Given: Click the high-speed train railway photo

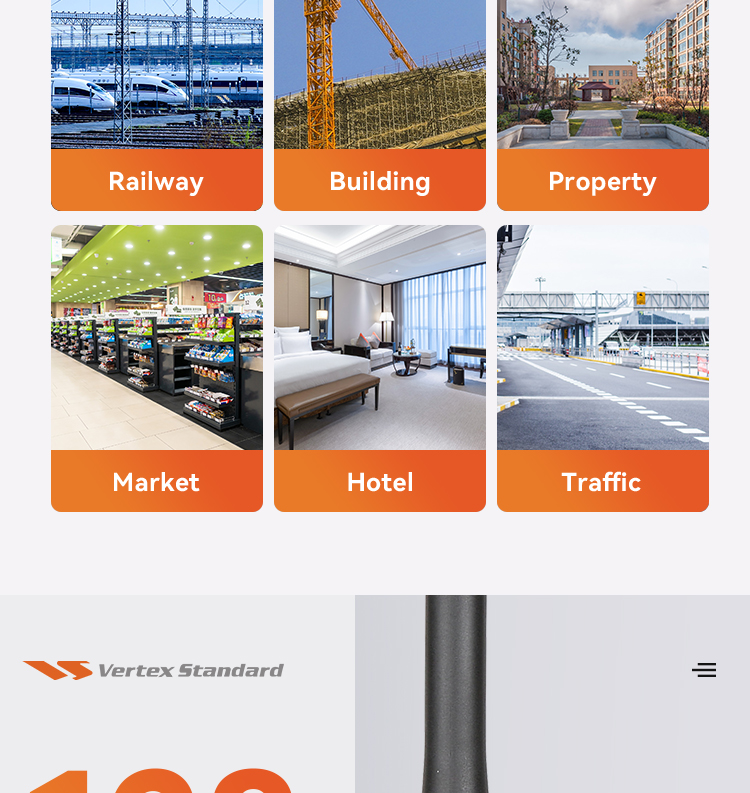Looking at the screenshot, I should tap(156, 75).
